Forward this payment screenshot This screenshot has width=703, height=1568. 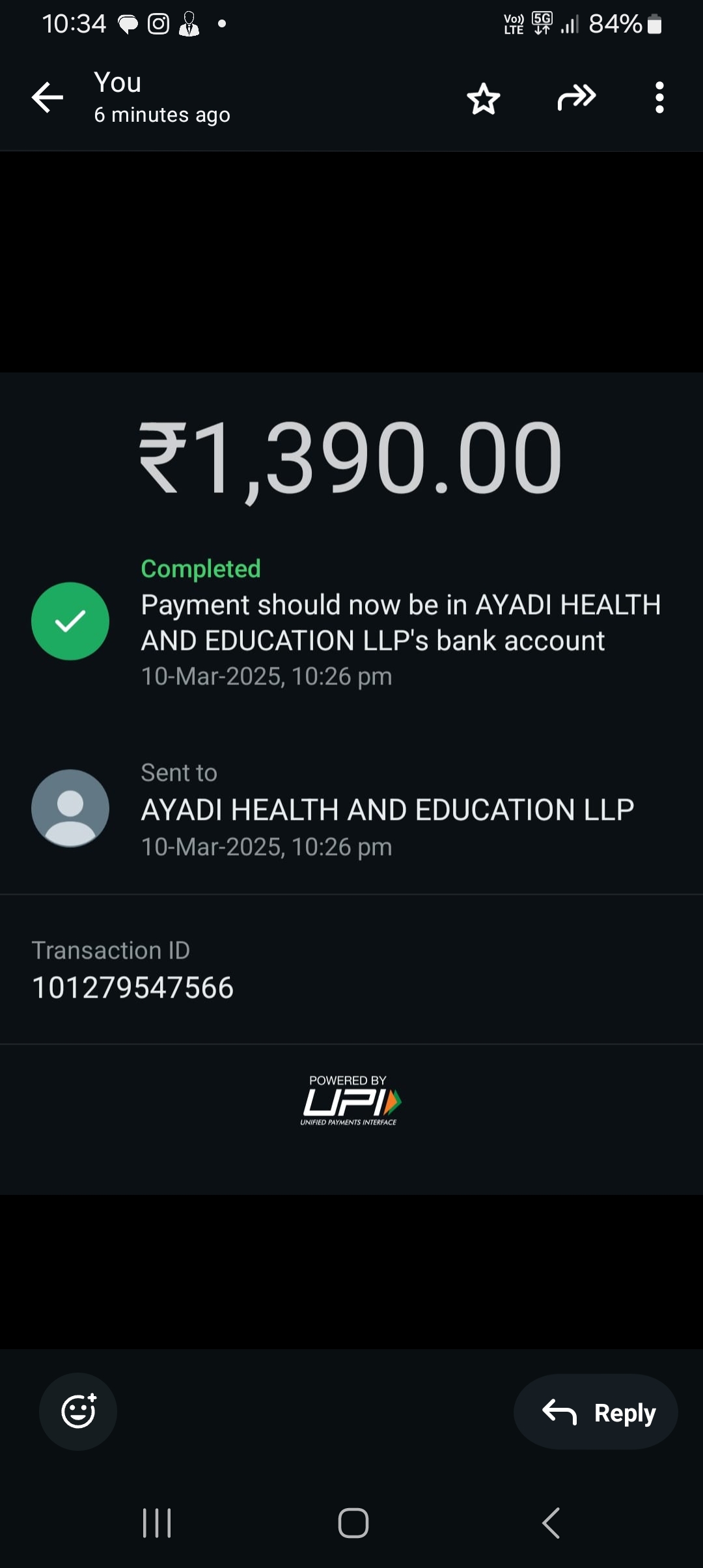577,98
